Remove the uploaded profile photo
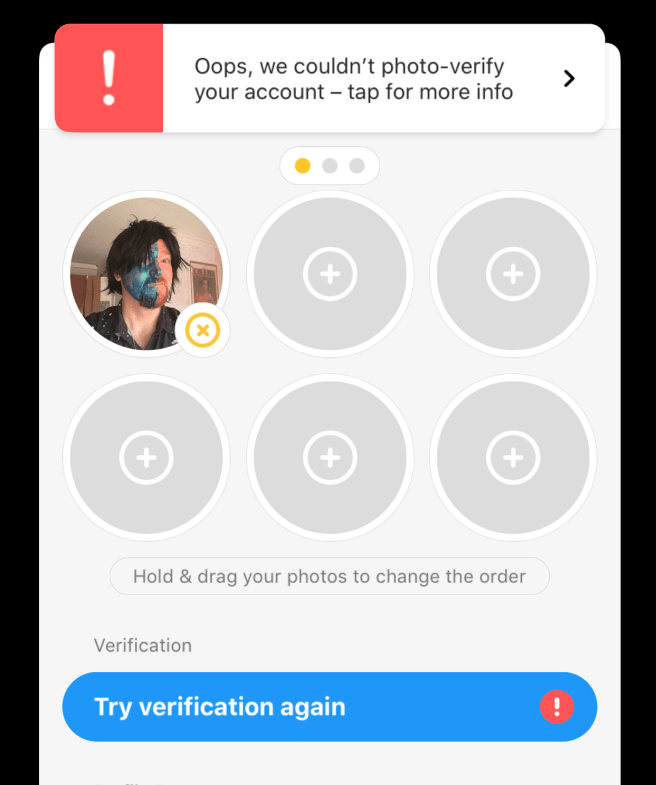 coord(203,330)
